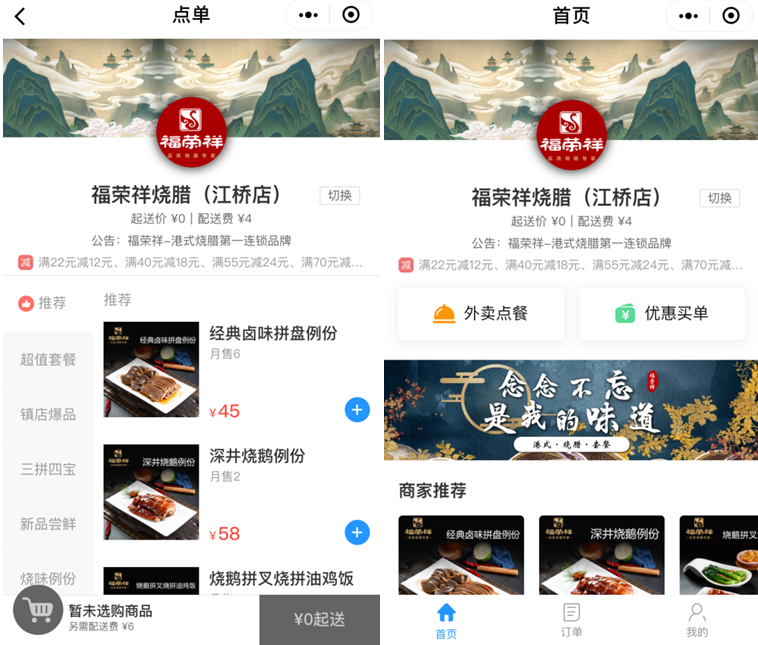The height and width of the screenshot is (645, 758).
Task: Open 外卖点餐 delivery ordering
Action: tap(481, 314)
